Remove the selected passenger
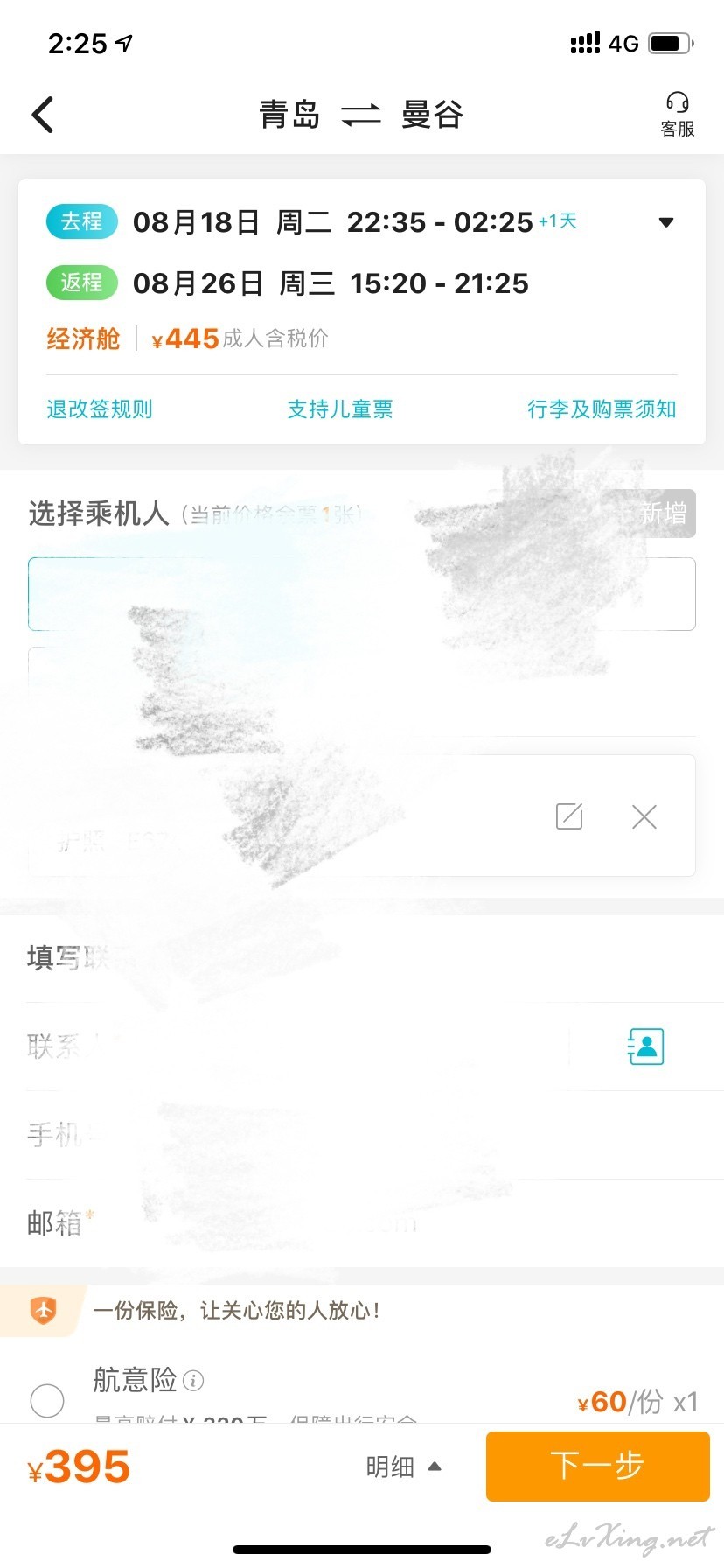The height and width of the screenshot is (1568, 724). pos(644,816)
